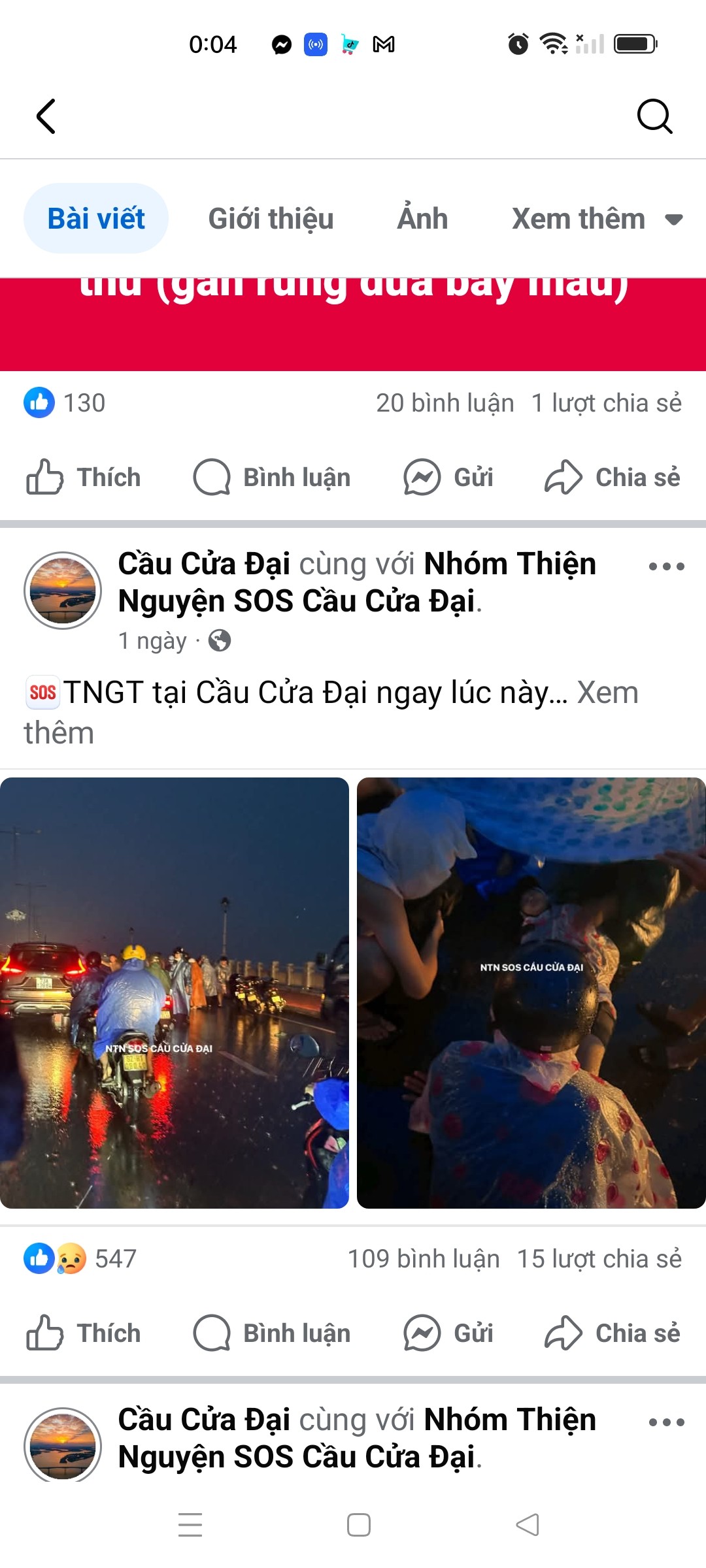Image resolution: width=706 pixels, height=1568 pixels.
Task: Like the post with 130 reactions
Action: (84, 478)
